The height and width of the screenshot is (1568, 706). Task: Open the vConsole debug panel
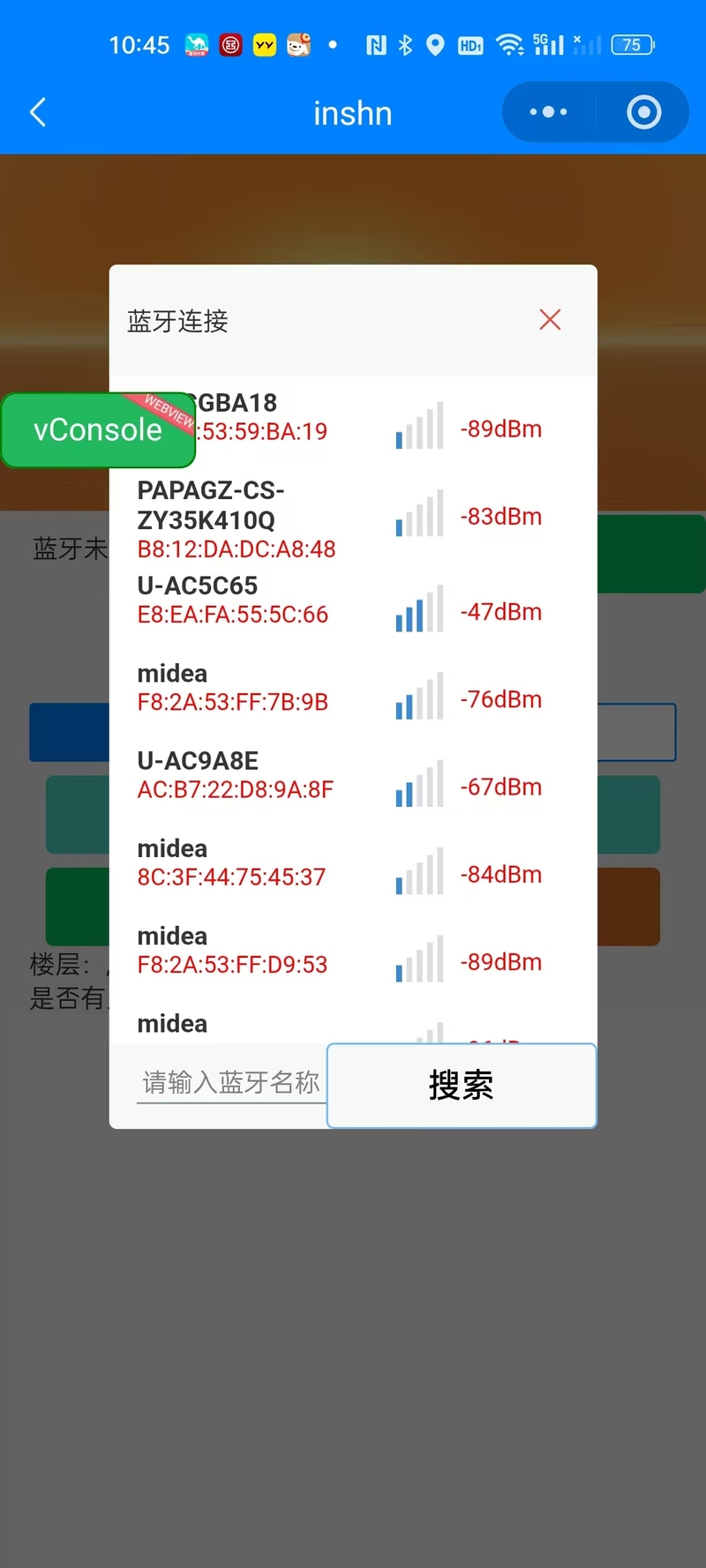(98, 429)
